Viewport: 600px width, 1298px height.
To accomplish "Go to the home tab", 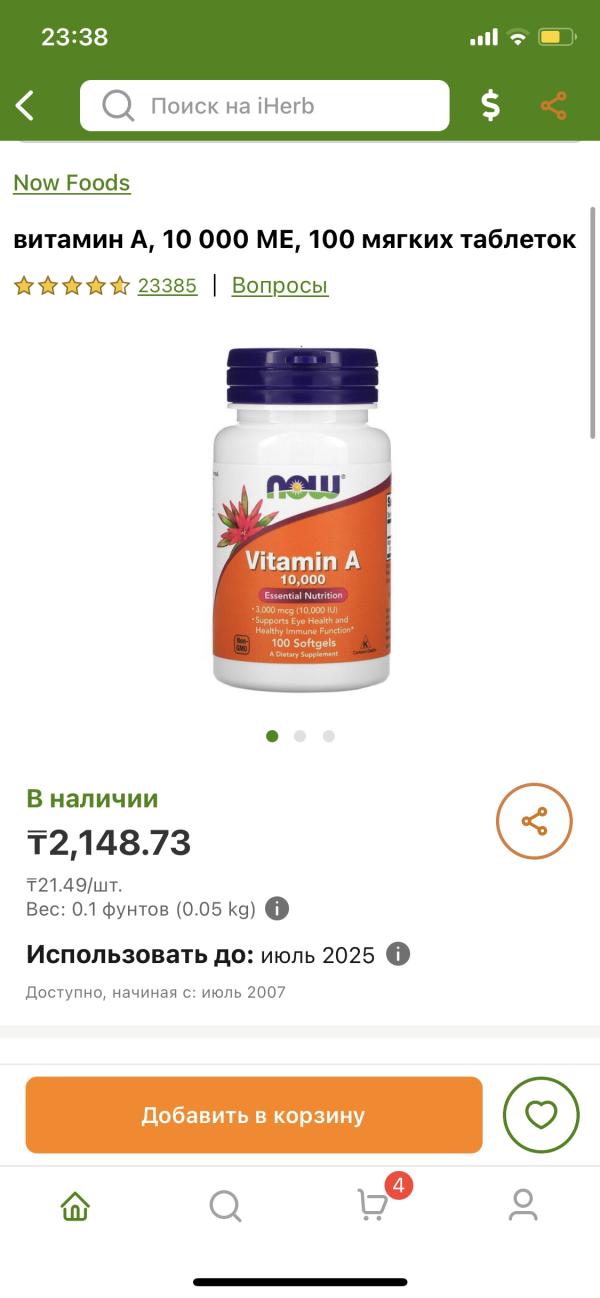I will [x=75, y=1206].
